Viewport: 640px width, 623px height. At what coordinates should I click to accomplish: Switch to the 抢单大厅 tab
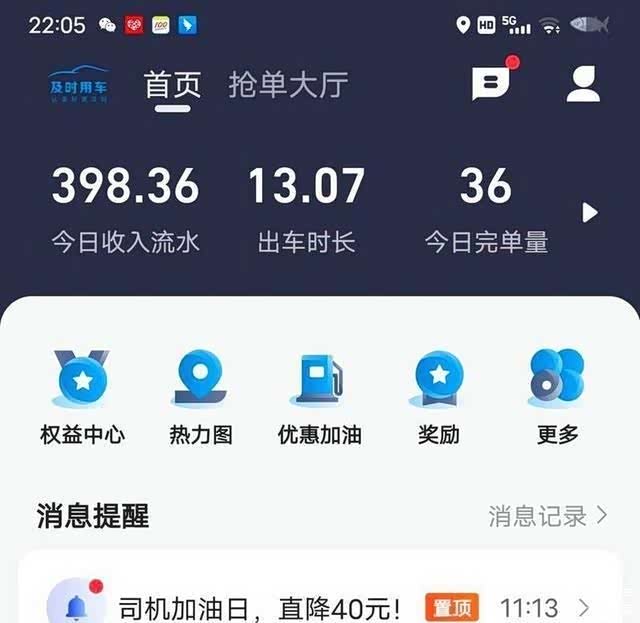pyautogui.click(x=288, y=85)
